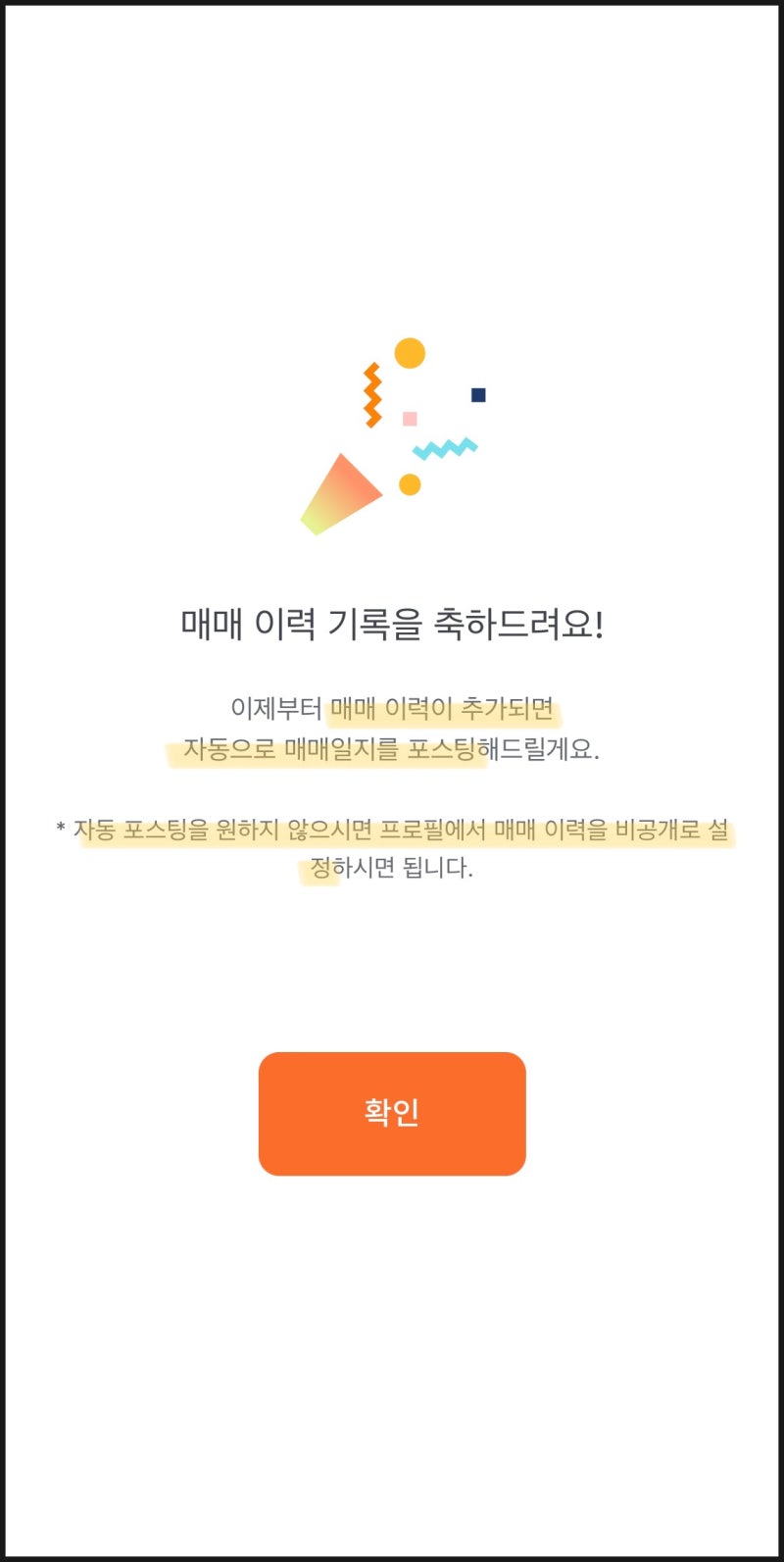The width and height of the screenshot is (784, 1562).
Task: Tap the 확인 button label text
Action: pos(392,1112)
